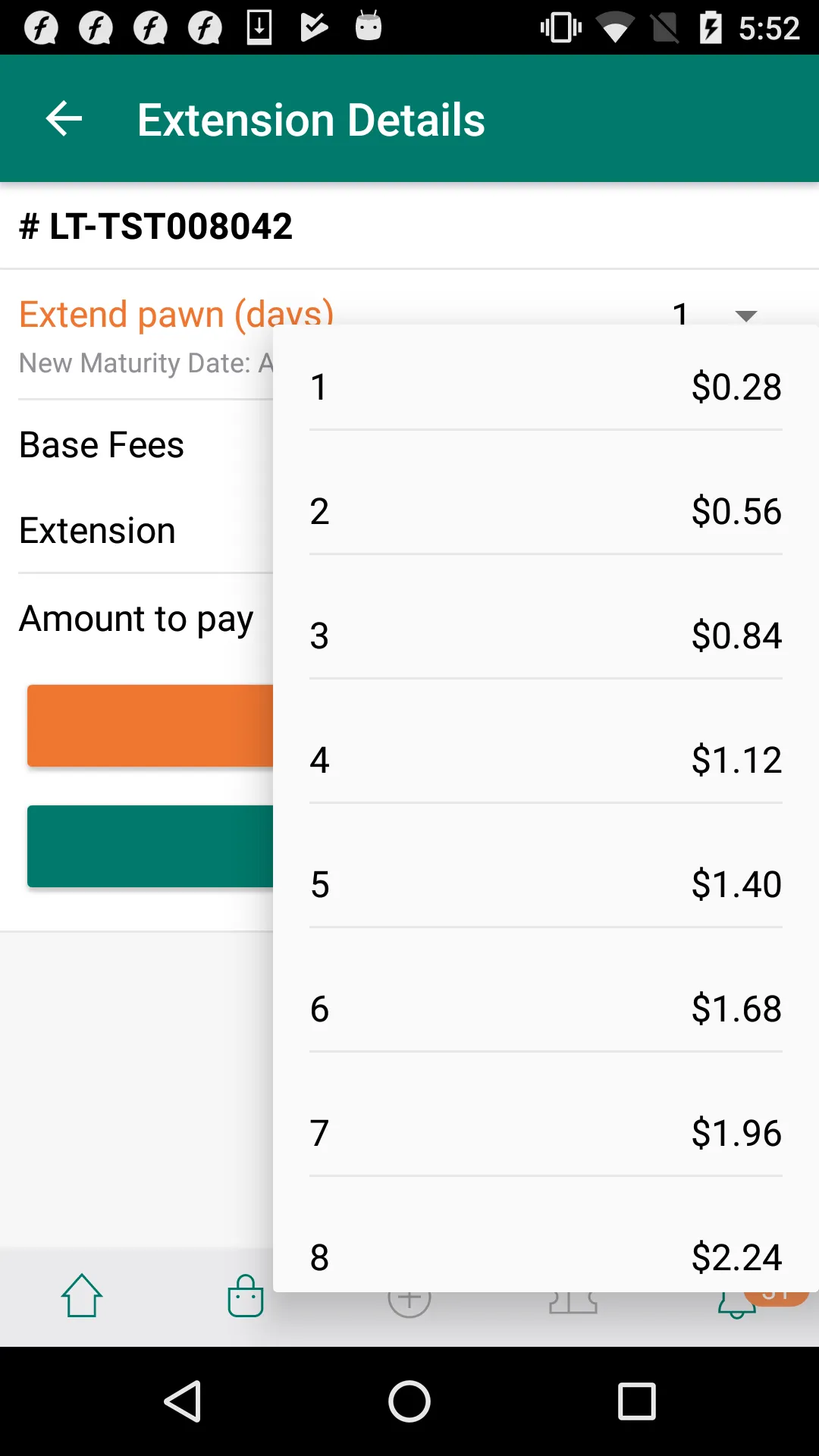
Task: Tap loan number LT-TST008042
Action: click(x=155, y=226)
